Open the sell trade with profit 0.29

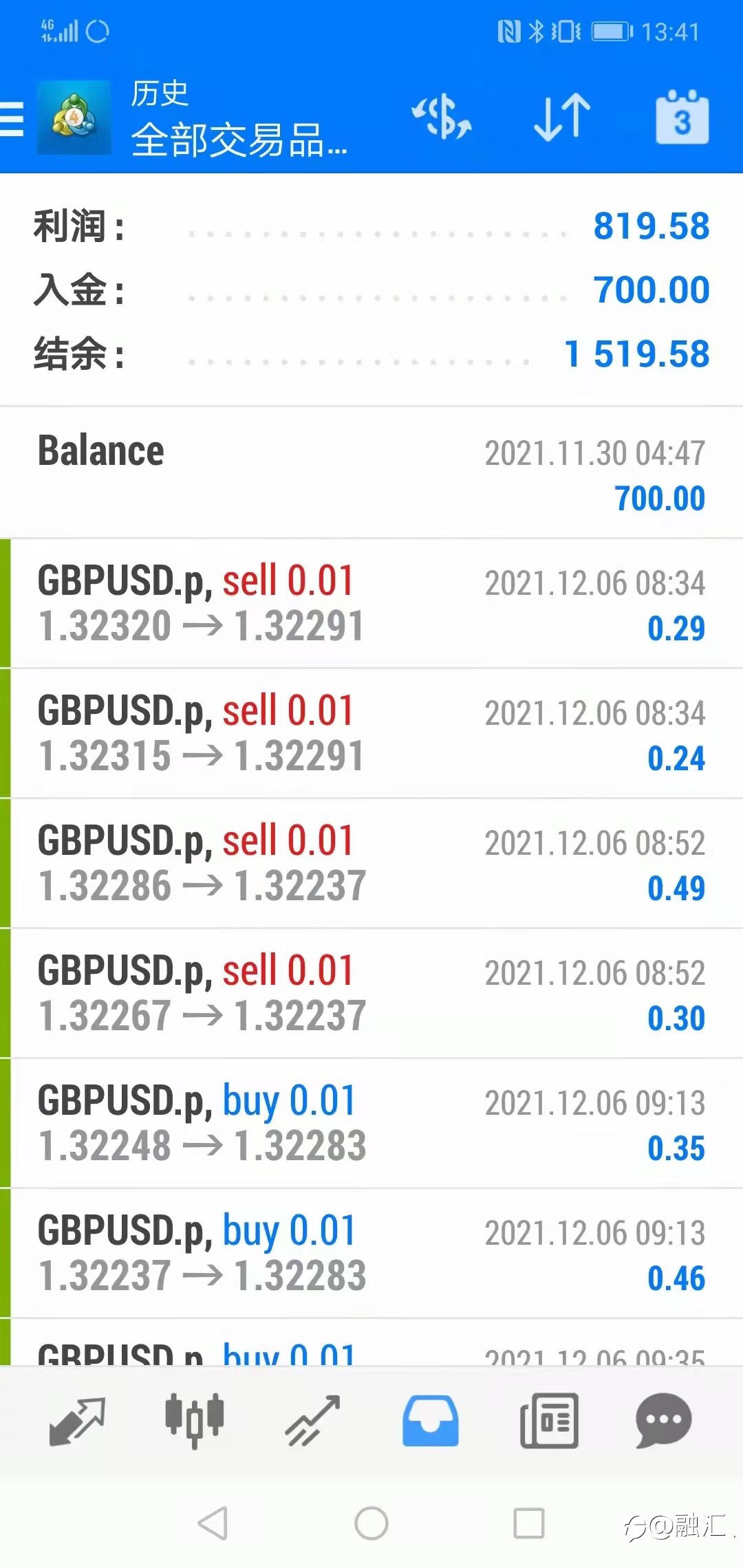tap(371, 603)
